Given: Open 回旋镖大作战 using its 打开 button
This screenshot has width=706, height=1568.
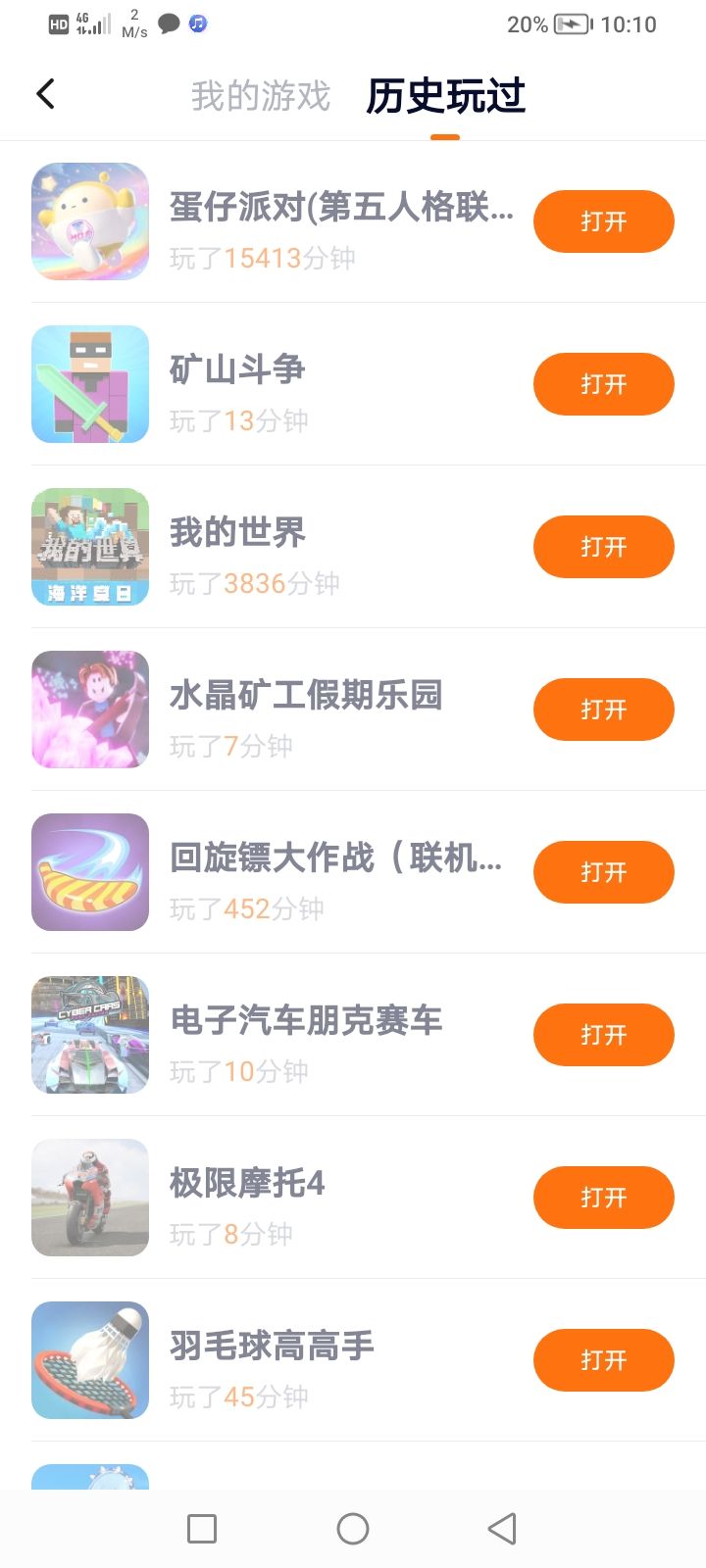Looking at the screenshot, I should tap(603, 872).
